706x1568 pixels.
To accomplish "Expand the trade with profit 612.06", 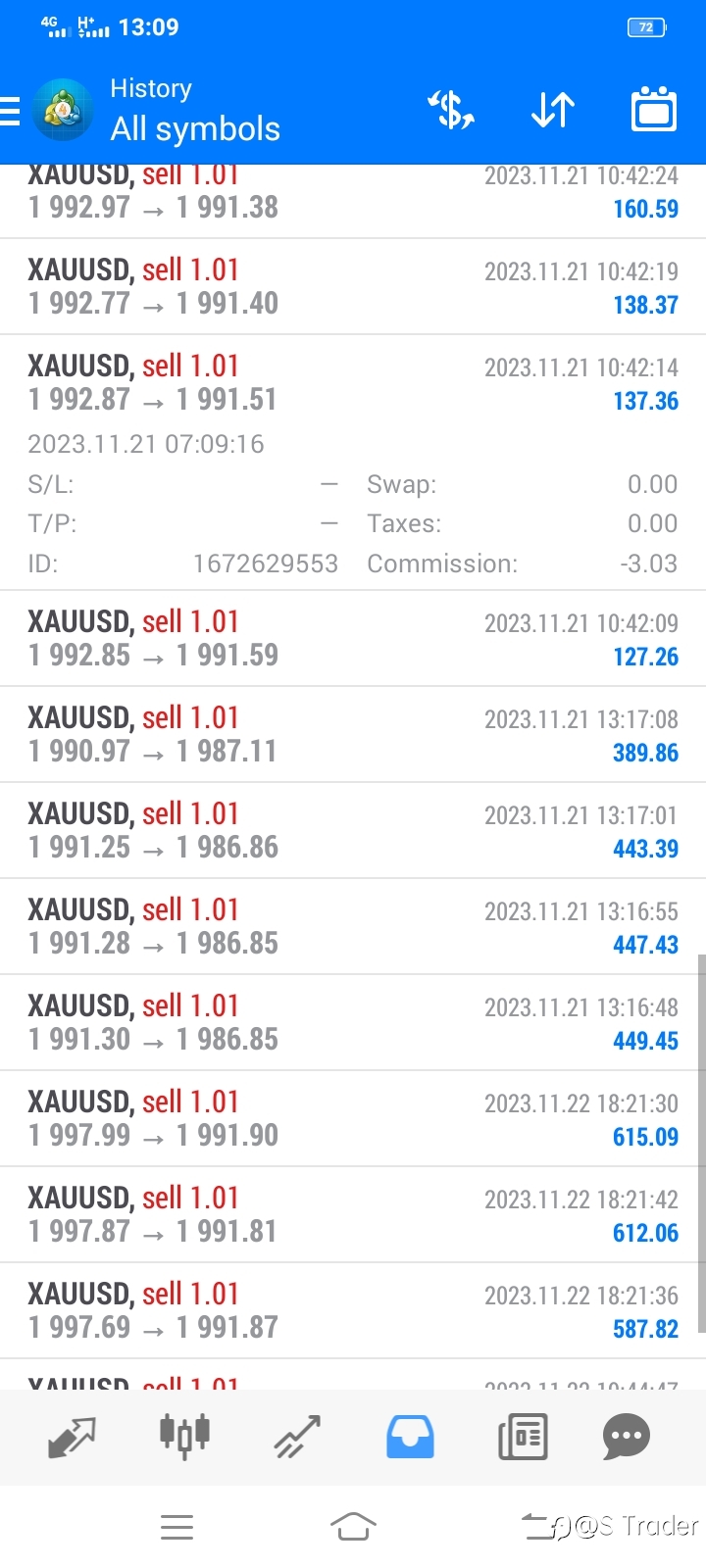I will [353, 1214].
